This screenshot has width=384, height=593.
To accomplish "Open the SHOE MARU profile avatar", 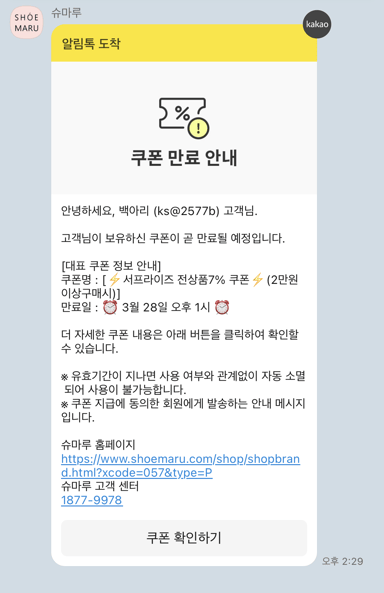I will (26, 23).
